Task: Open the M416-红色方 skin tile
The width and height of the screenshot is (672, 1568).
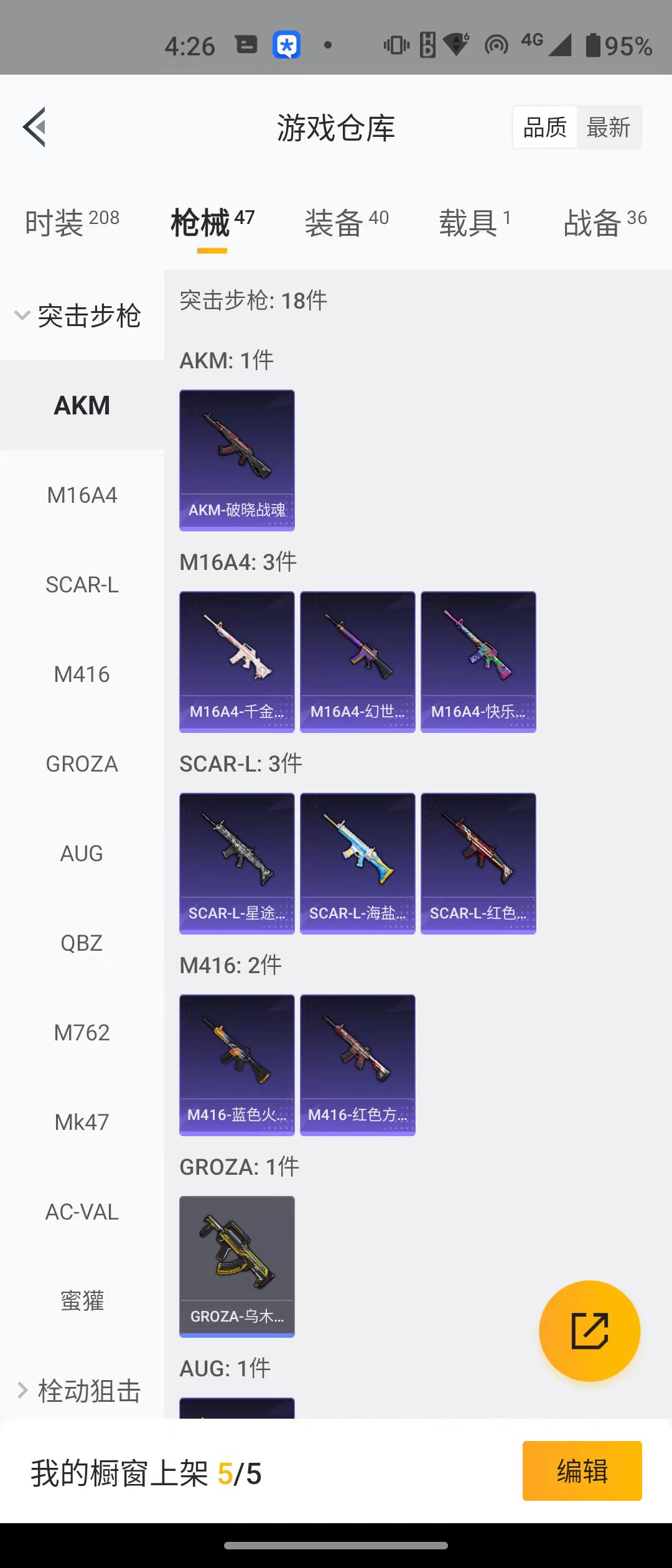Action: (357, 1065)
